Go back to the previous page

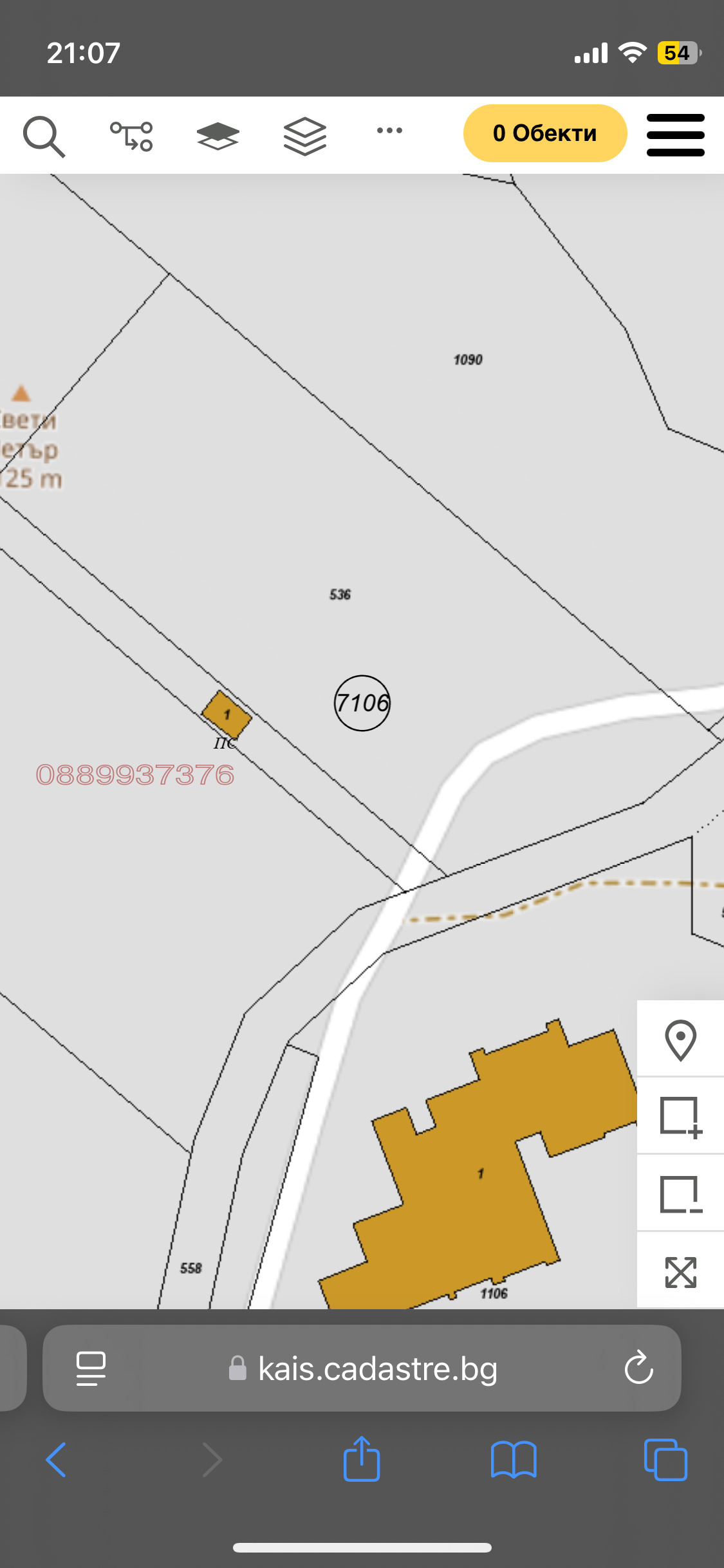(57, 1459)
